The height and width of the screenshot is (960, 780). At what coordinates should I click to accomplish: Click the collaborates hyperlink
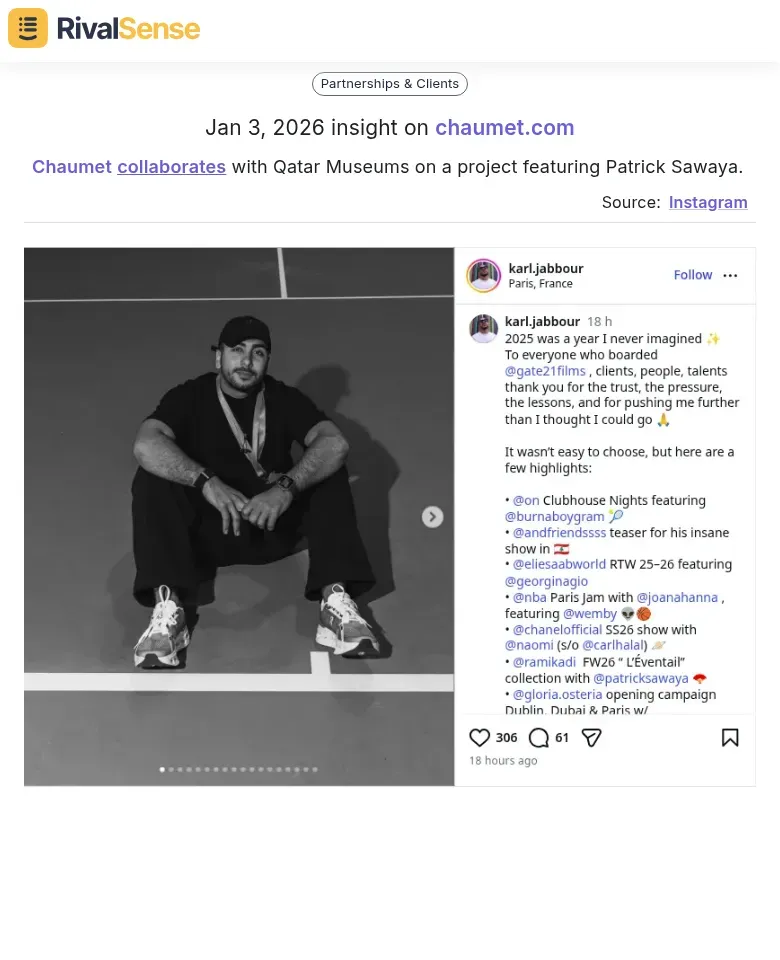171,166
